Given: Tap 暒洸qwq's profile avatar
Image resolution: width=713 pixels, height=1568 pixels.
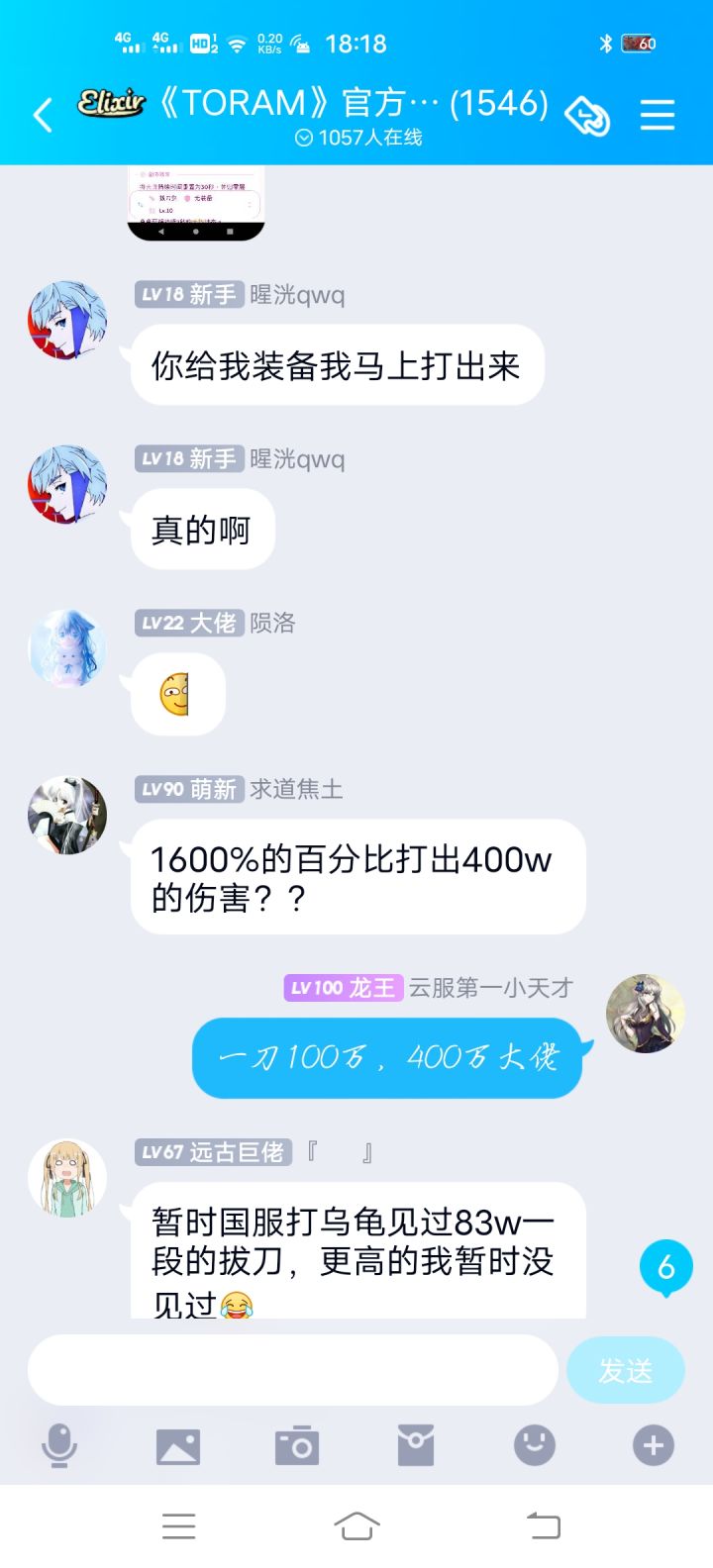Looking at the screenshot, I should pos(67,320).
